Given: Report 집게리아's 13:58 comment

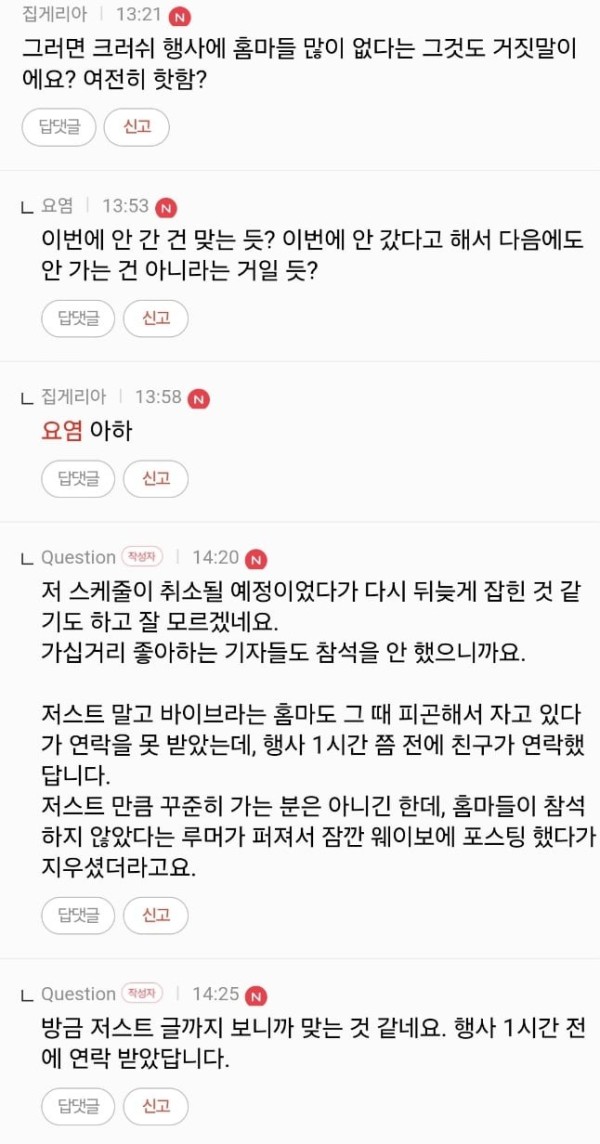Looking at the screenshot, I should point(156,479).
